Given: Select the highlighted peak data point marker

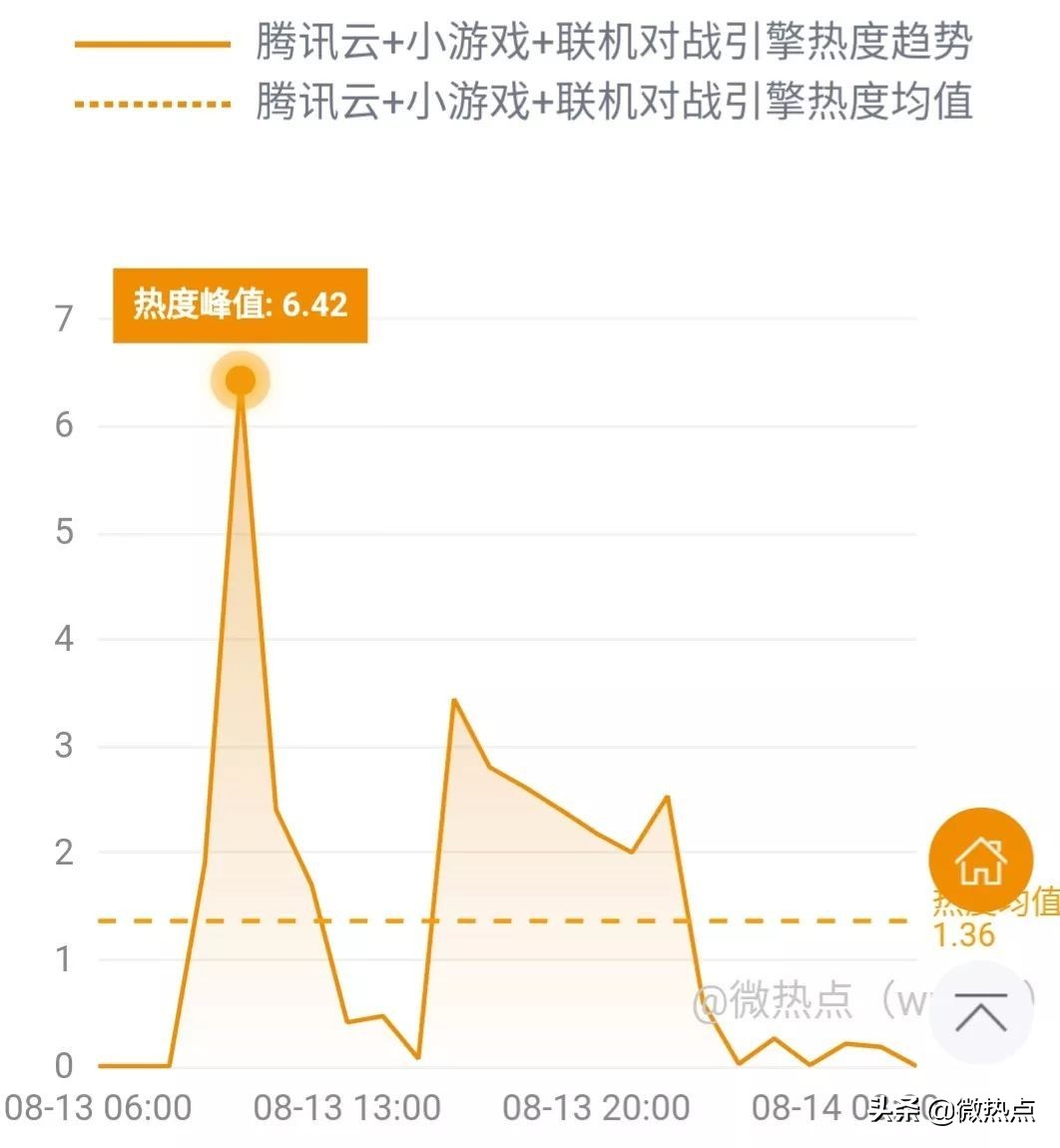Looking at the screenshot, I should (240, 379).
